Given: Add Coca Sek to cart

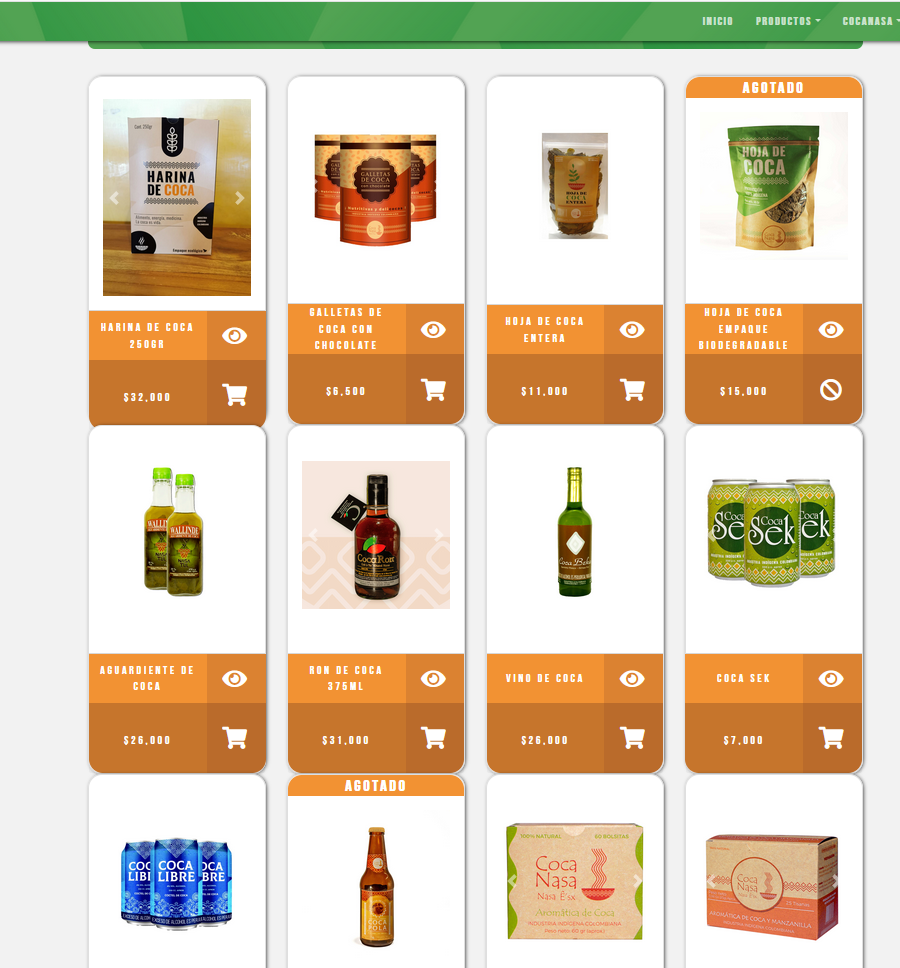Looking at the screenshot, I should tap(831, 739).
